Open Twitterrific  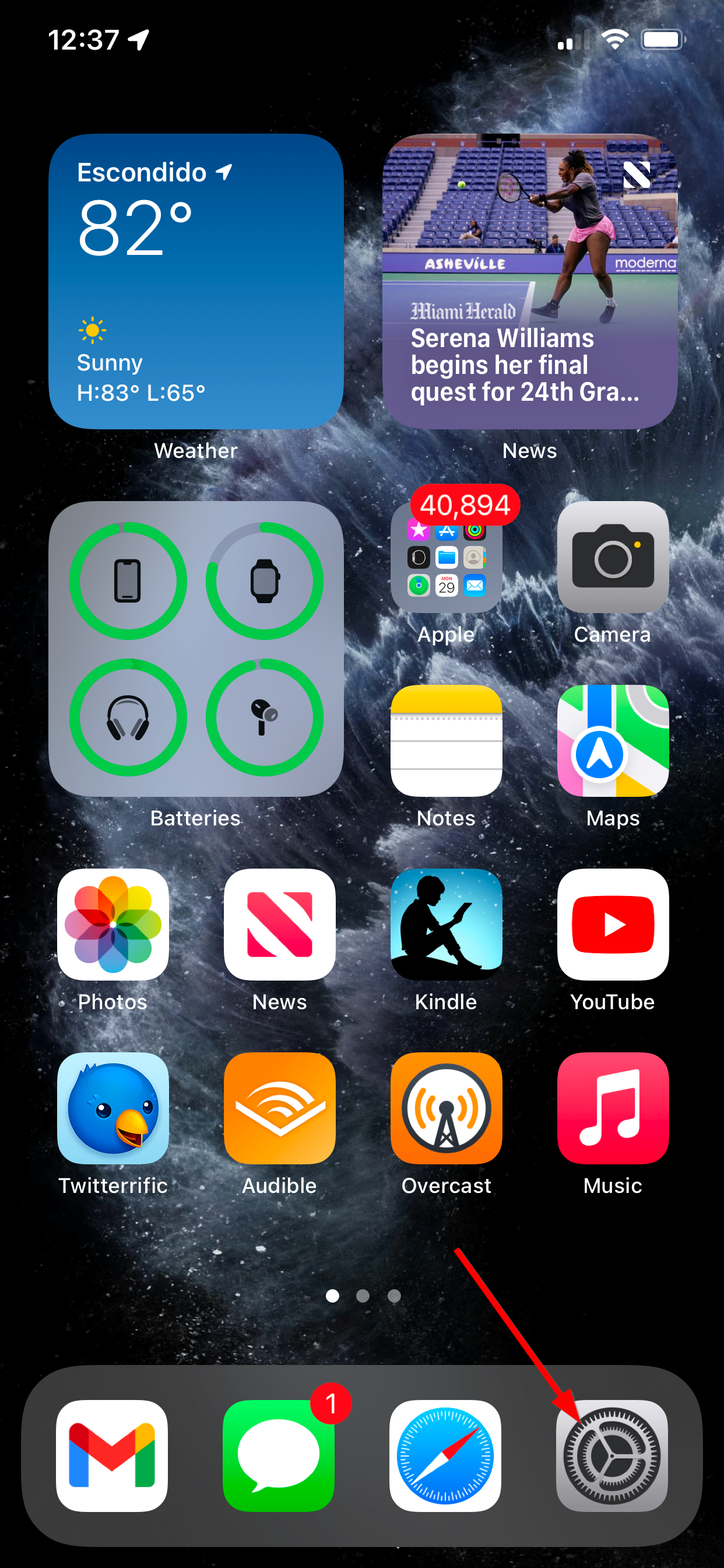[x=113, y=1108]
